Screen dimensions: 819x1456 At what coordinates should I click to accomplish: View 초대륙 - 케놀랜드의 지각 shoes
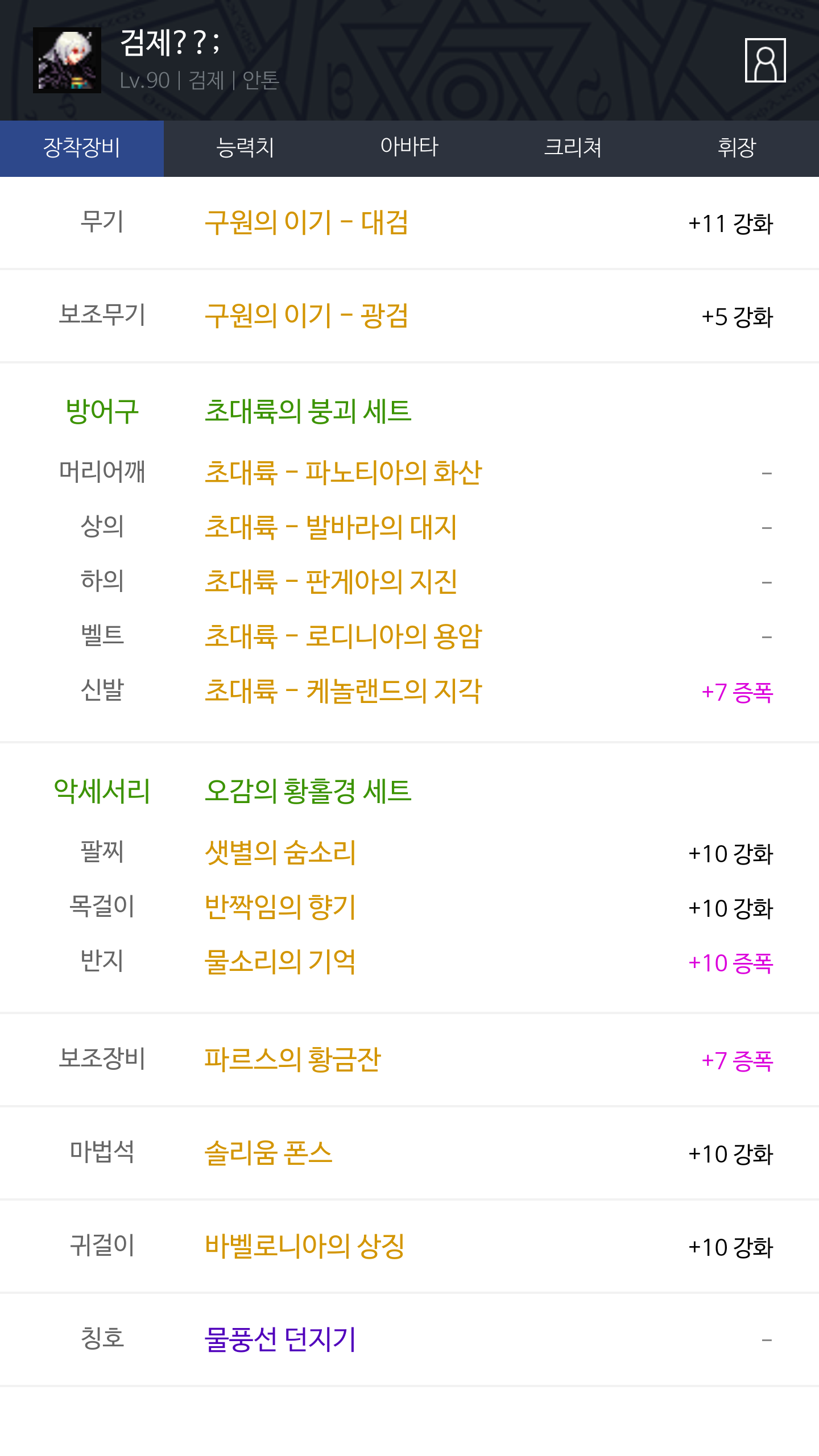click(x=343, y=691)
